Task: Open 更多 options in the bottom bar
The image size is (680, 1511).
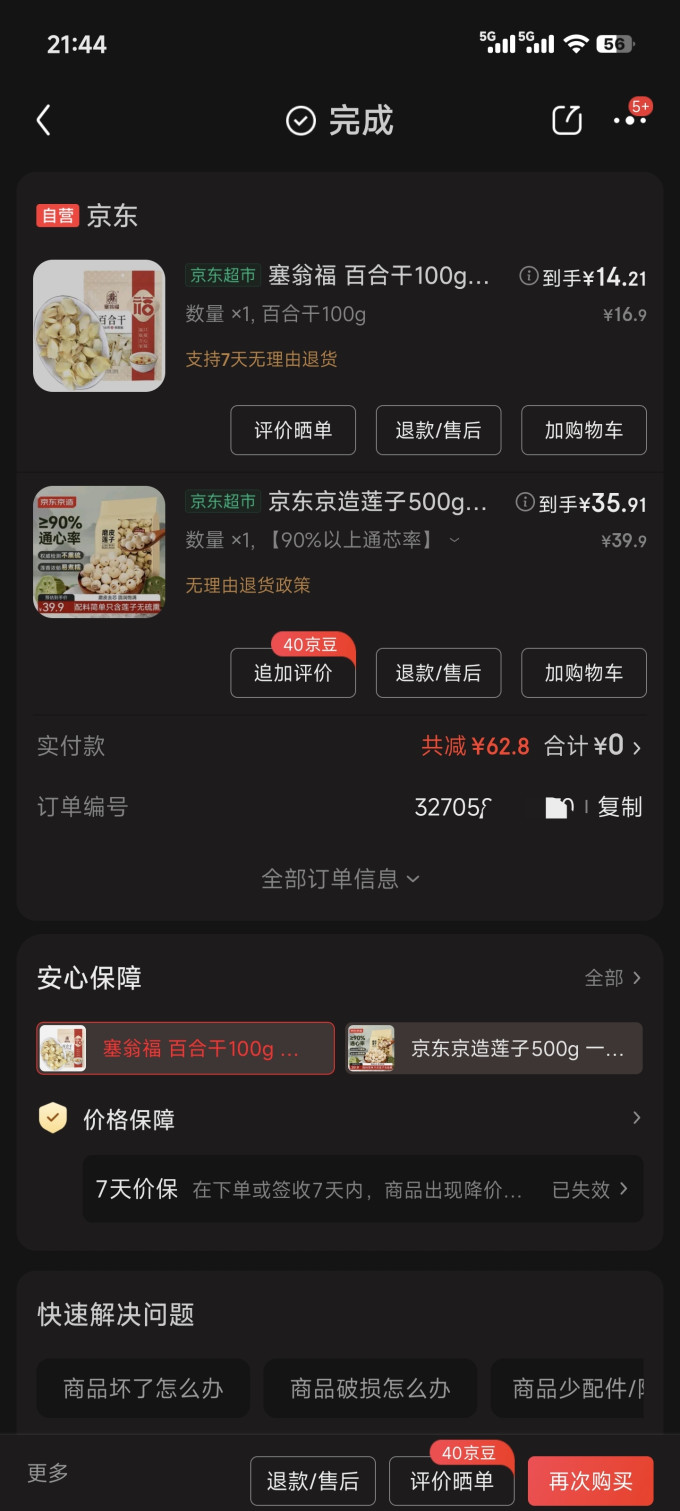Action: (48, 1472)
